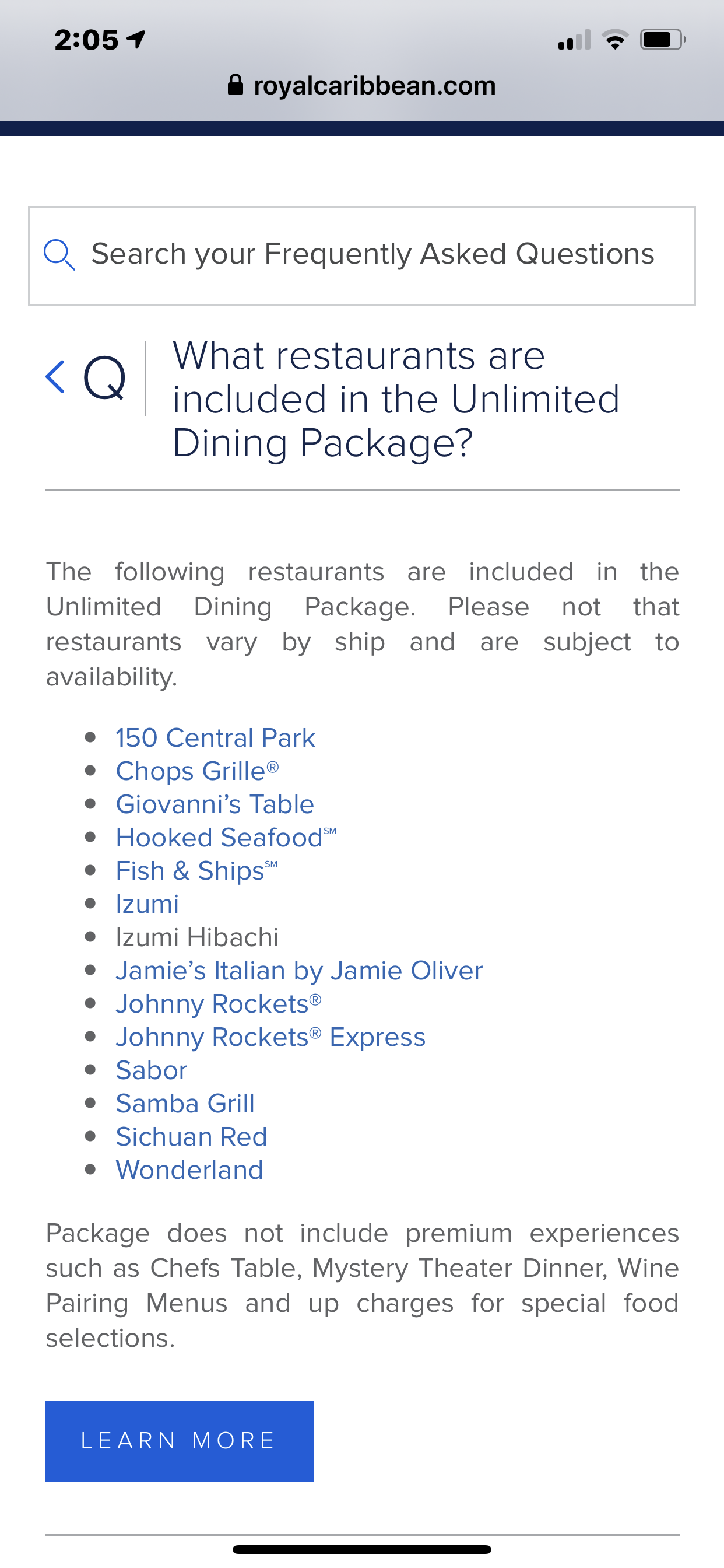Open the Sabor link
The image size is (724, 1568).
coord(152,1070)
